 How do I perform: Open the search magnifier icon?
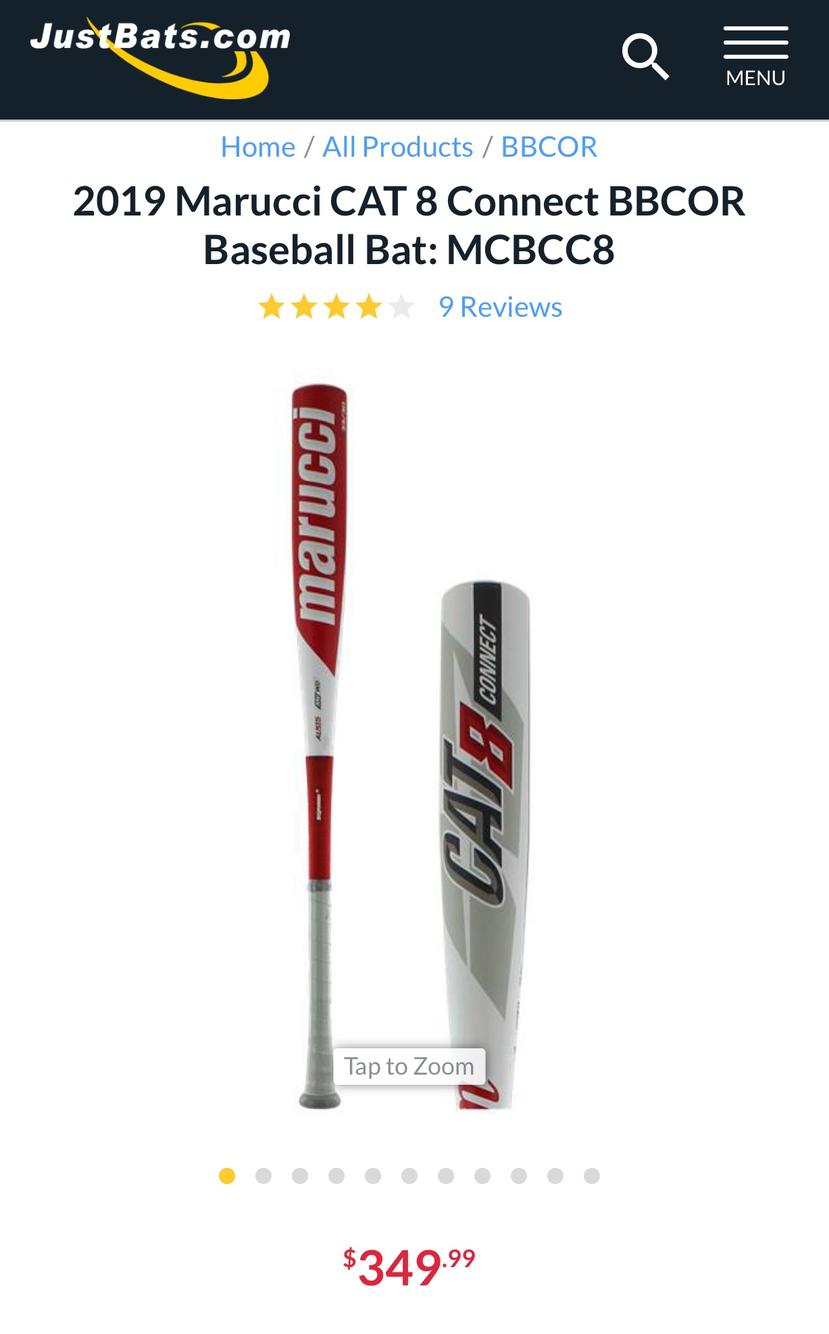pyautogui.click(x=645, y=56)
